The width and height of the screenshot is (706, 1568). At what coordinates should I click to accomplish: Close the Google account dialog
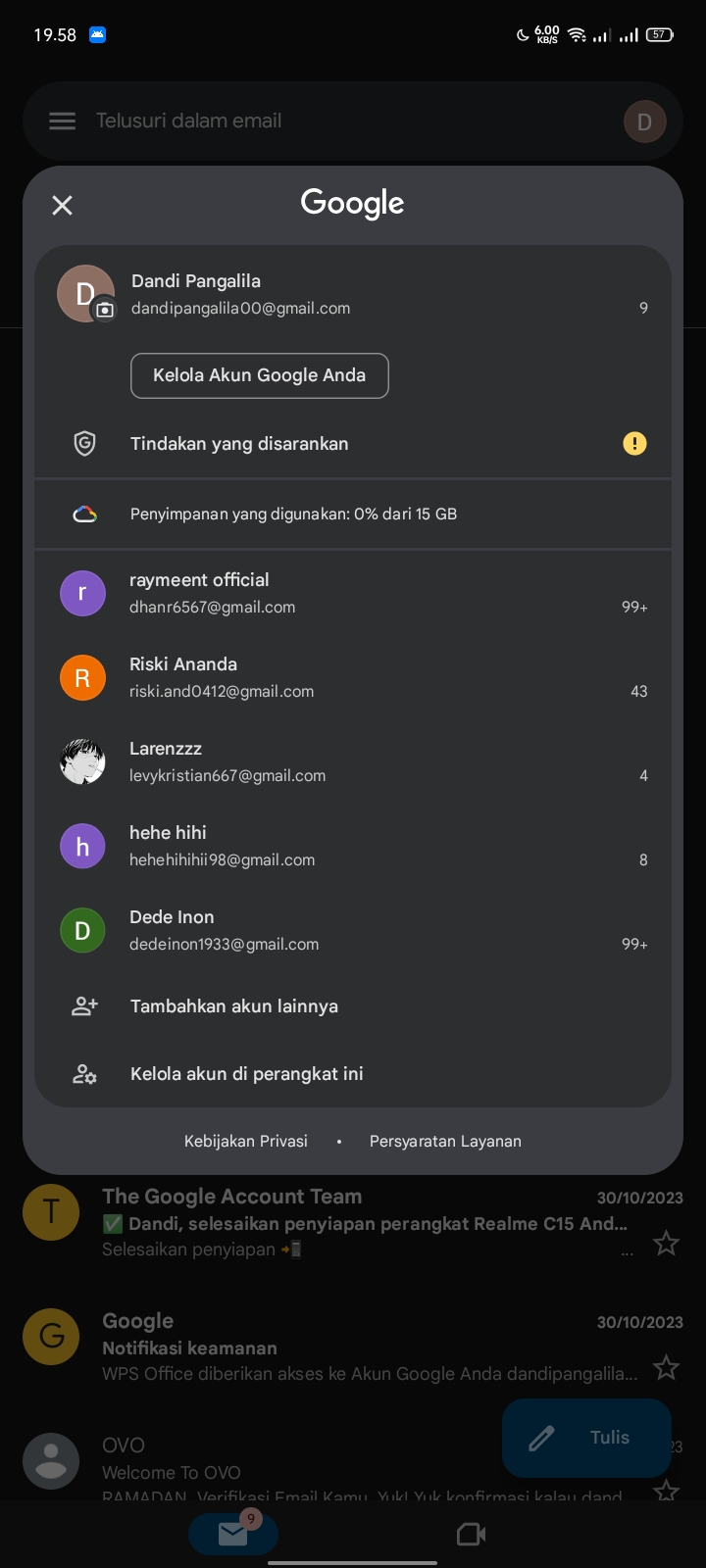(62, 205)
